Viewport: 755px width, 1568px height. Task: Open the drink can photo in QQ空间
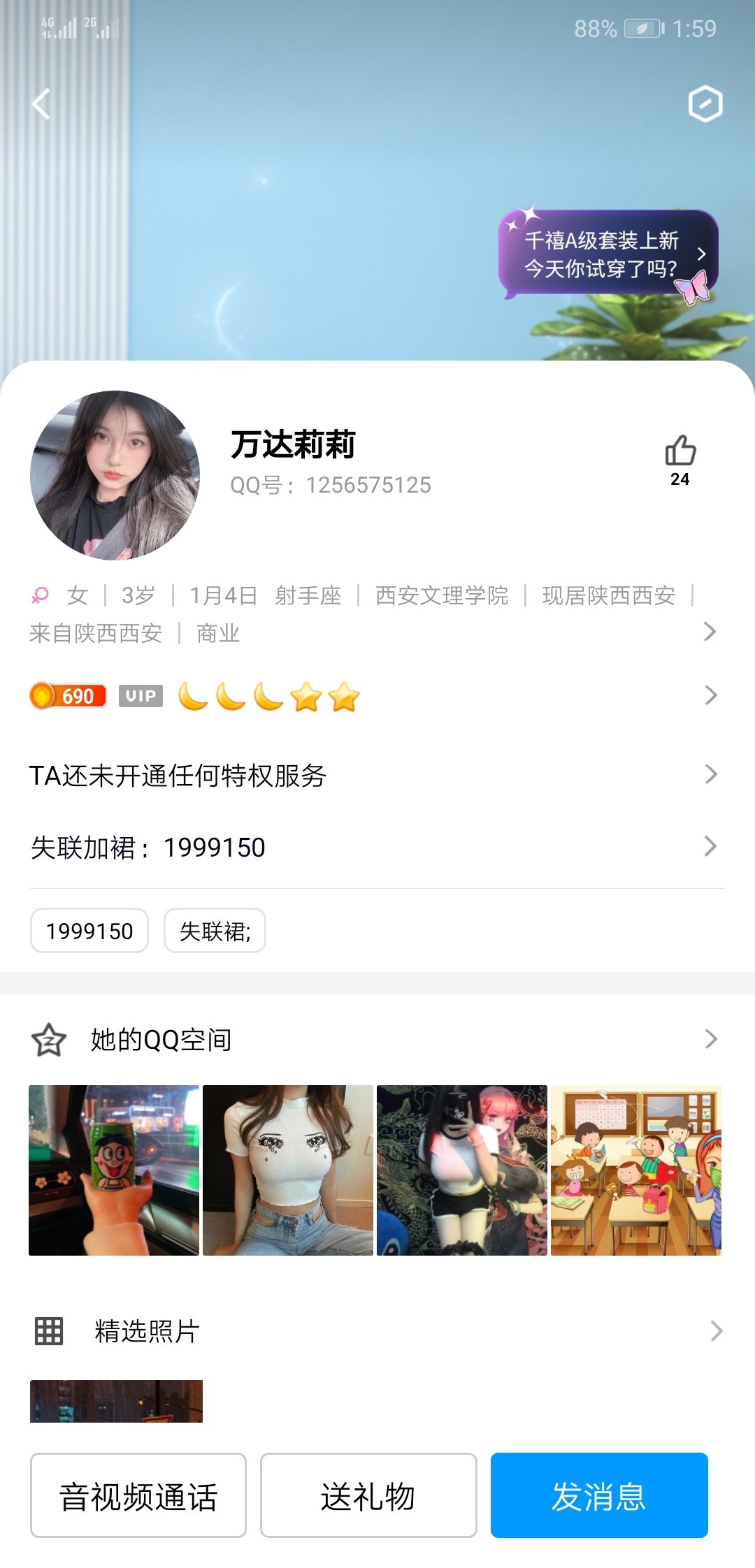[x=114, y=1170]
